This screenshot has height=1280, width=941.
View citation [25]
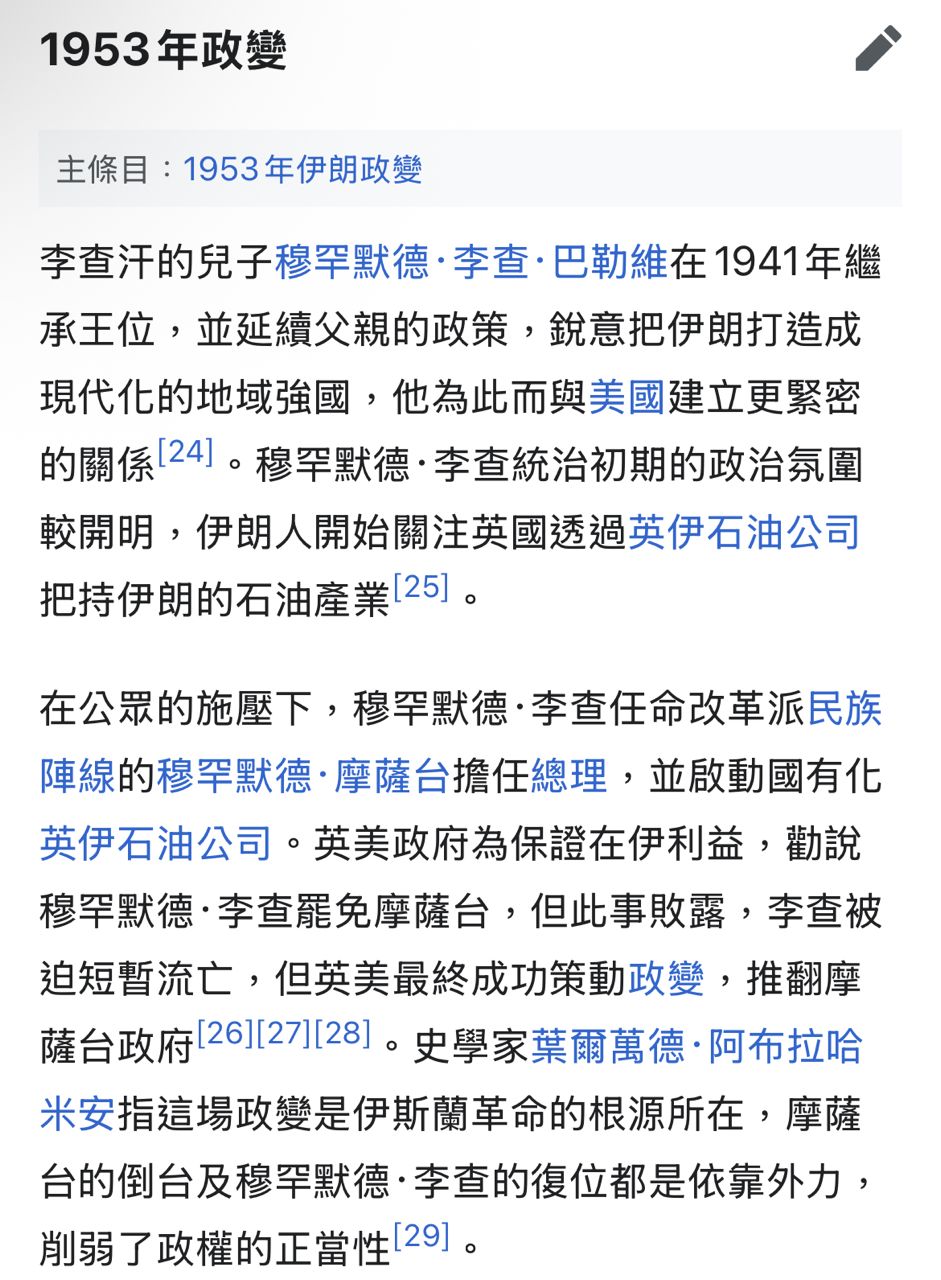[x=421, y=587]
